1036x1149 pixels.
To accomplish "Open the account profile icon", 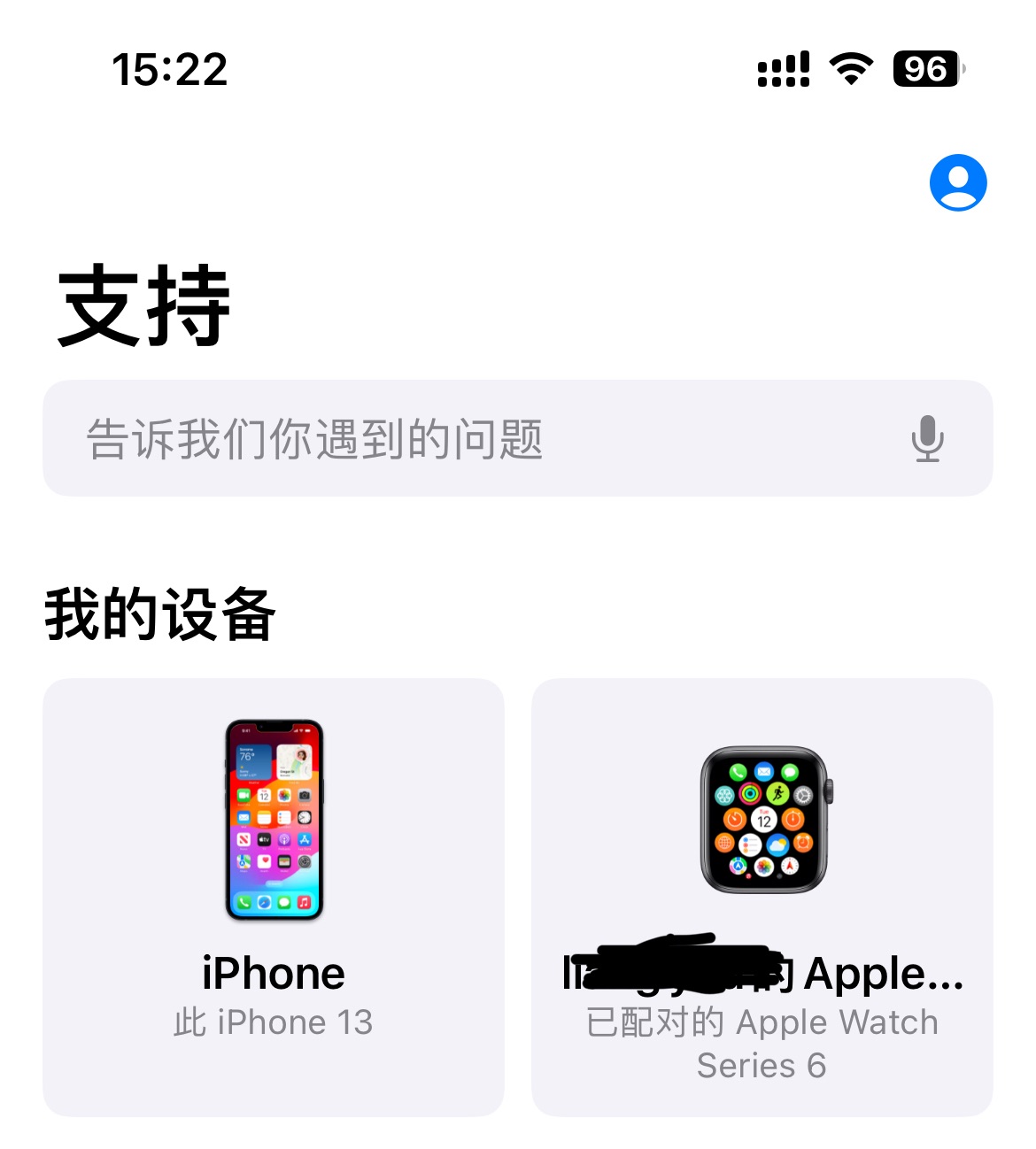I will coord(957,183).
